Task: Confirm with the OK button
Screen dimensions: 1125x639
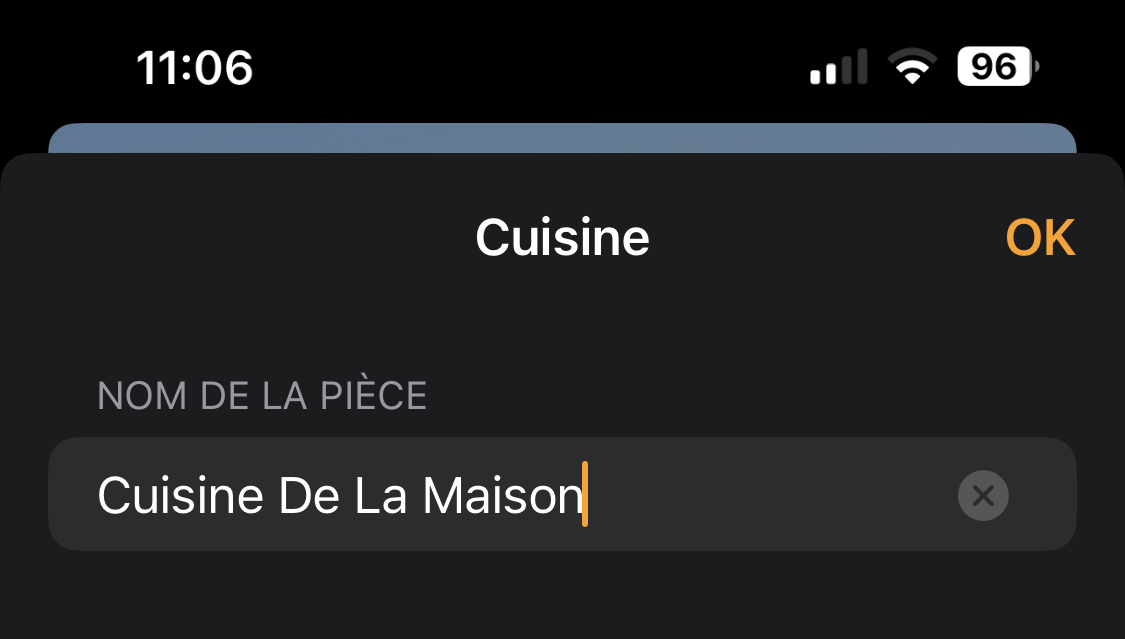Action: tap(1040, 238)
